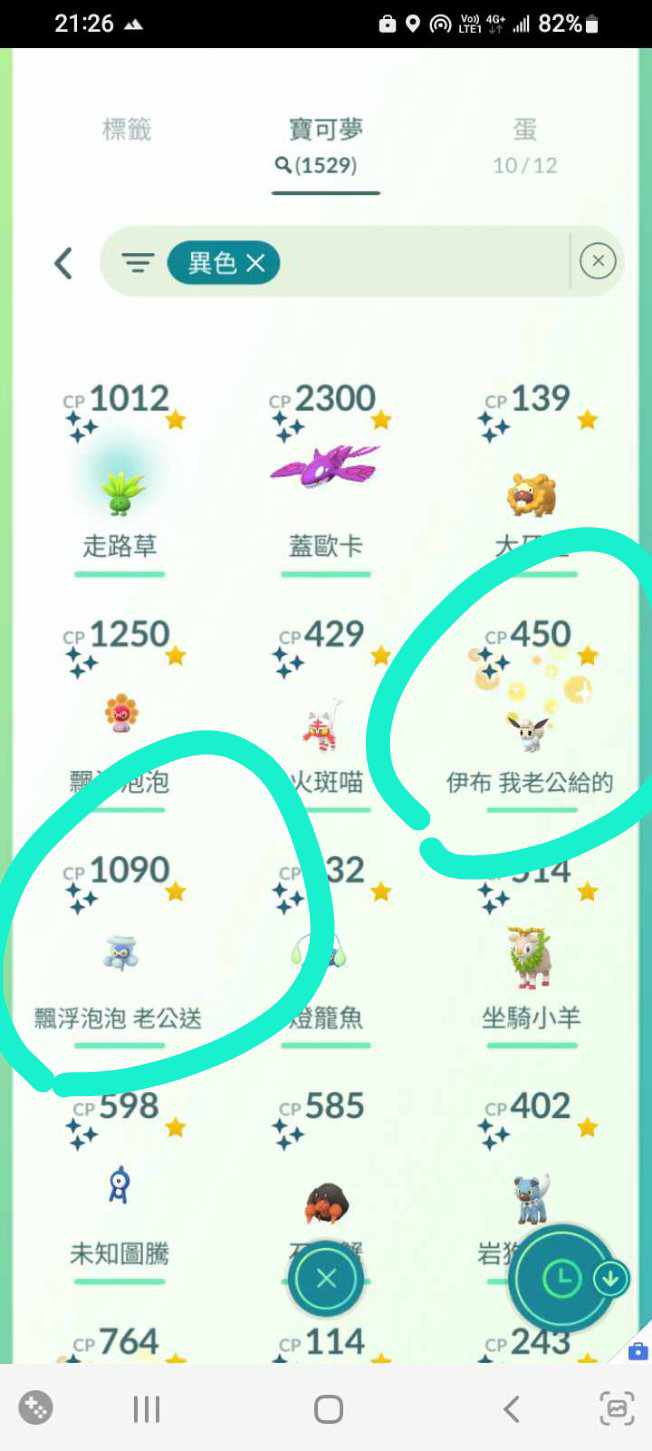Go back using the left arrow
The height and width of the screenshot is (1451, 652).
pyautogui.click(x=63, y=263)
